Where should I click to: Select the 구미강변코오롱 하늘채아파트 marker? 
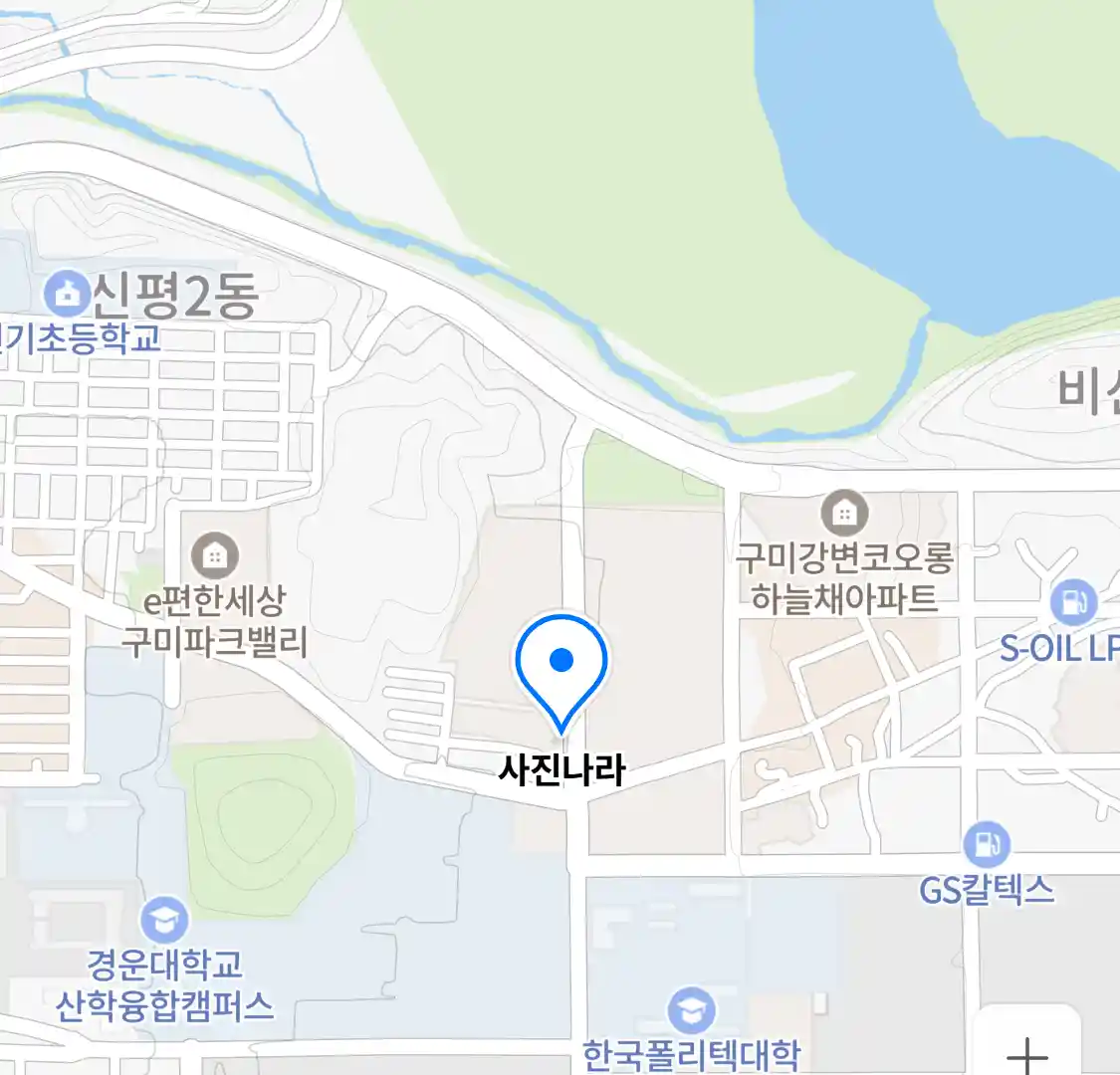tap(844, 514)
